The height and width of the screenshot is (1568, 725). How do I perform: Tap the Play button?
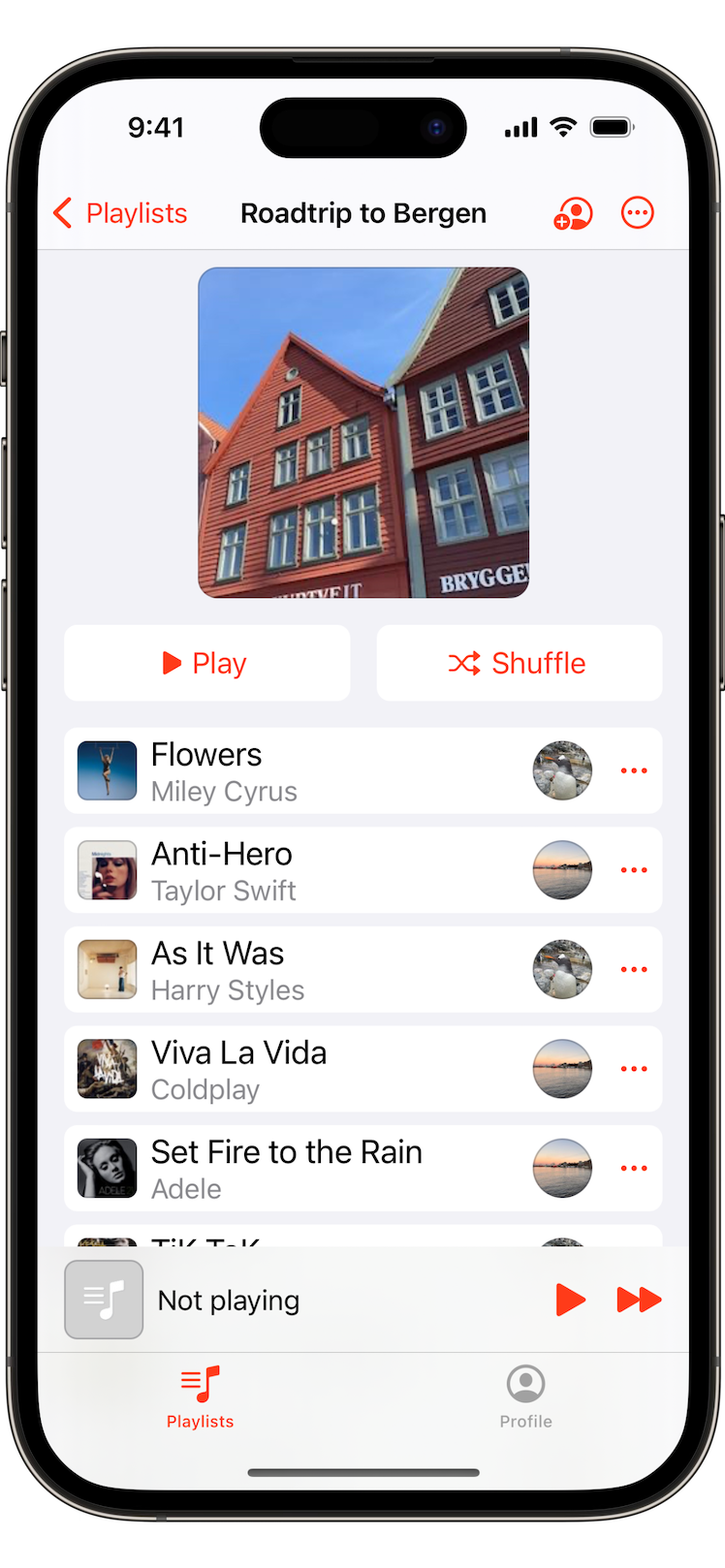click(x=206, y=663)
